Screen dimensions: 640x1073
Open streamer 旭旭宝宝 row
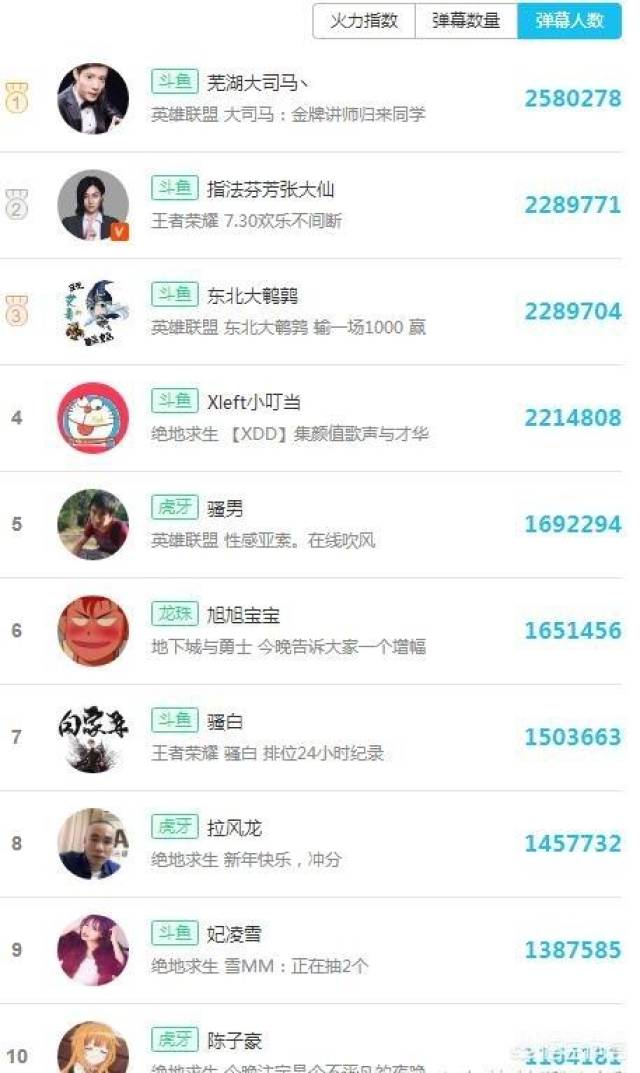[x=243, y=615]
